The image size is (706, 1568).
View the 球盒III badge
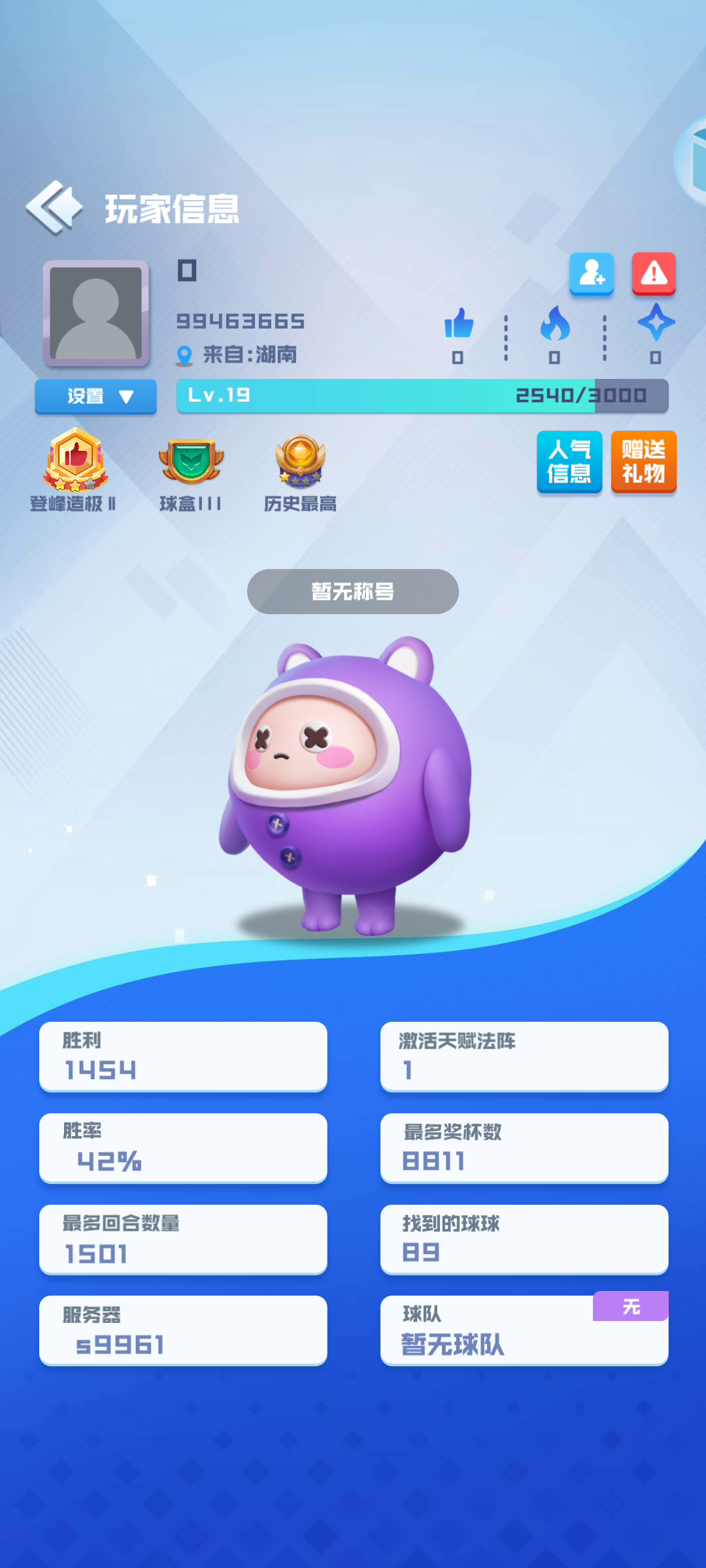click(191, 462)
